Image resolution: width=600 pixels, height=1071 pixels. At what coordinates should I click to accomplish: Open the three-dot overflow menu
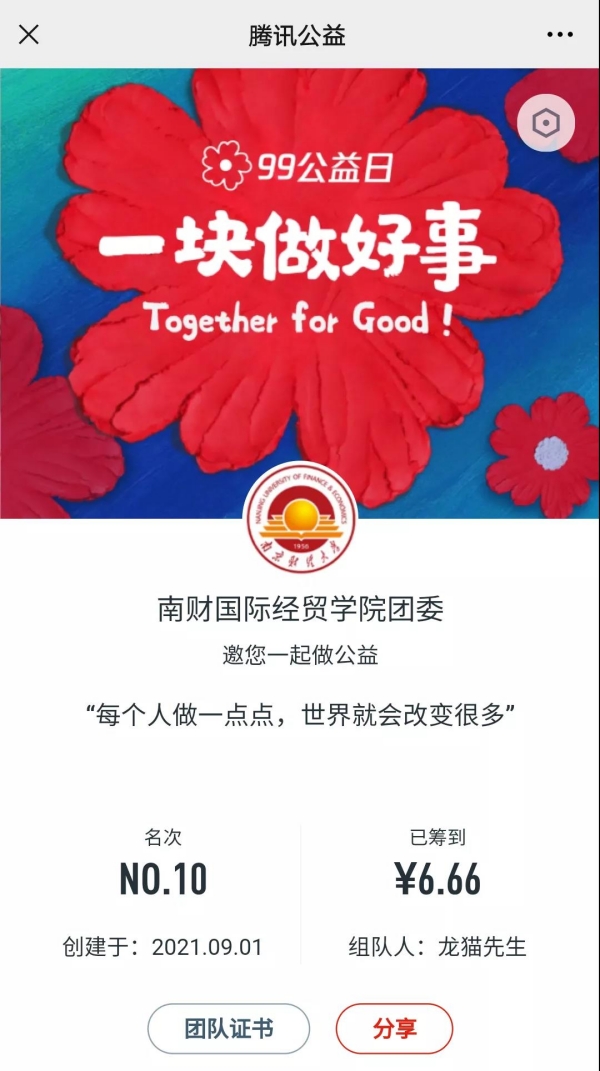[560, 35]
